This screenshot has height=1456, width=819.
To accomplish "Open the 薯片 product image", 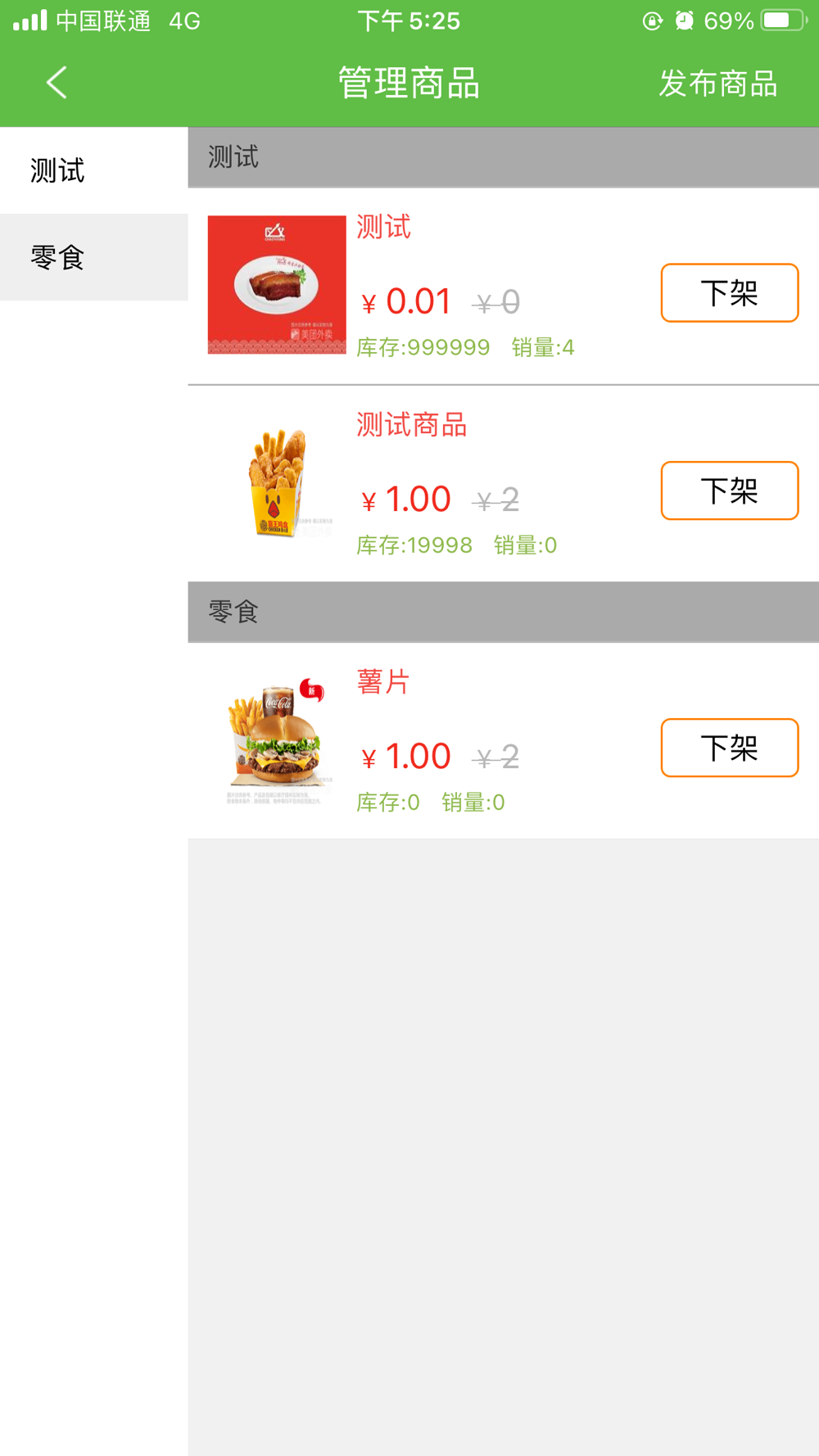I will pos(277,740).
